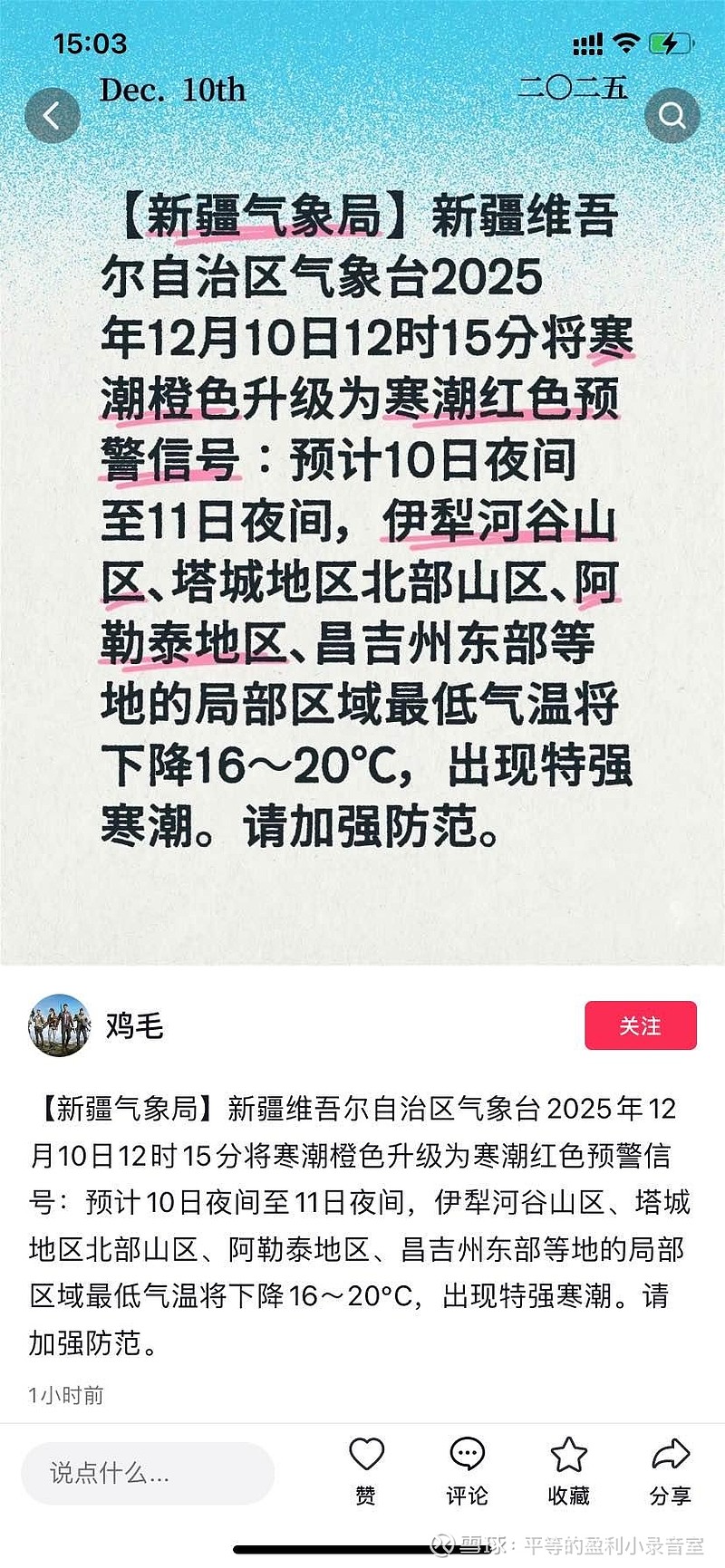Image resolution: width=725 pixels, height=1568 pixels.
Task: Open search with the magnifier icon
Action: point(672,114)
